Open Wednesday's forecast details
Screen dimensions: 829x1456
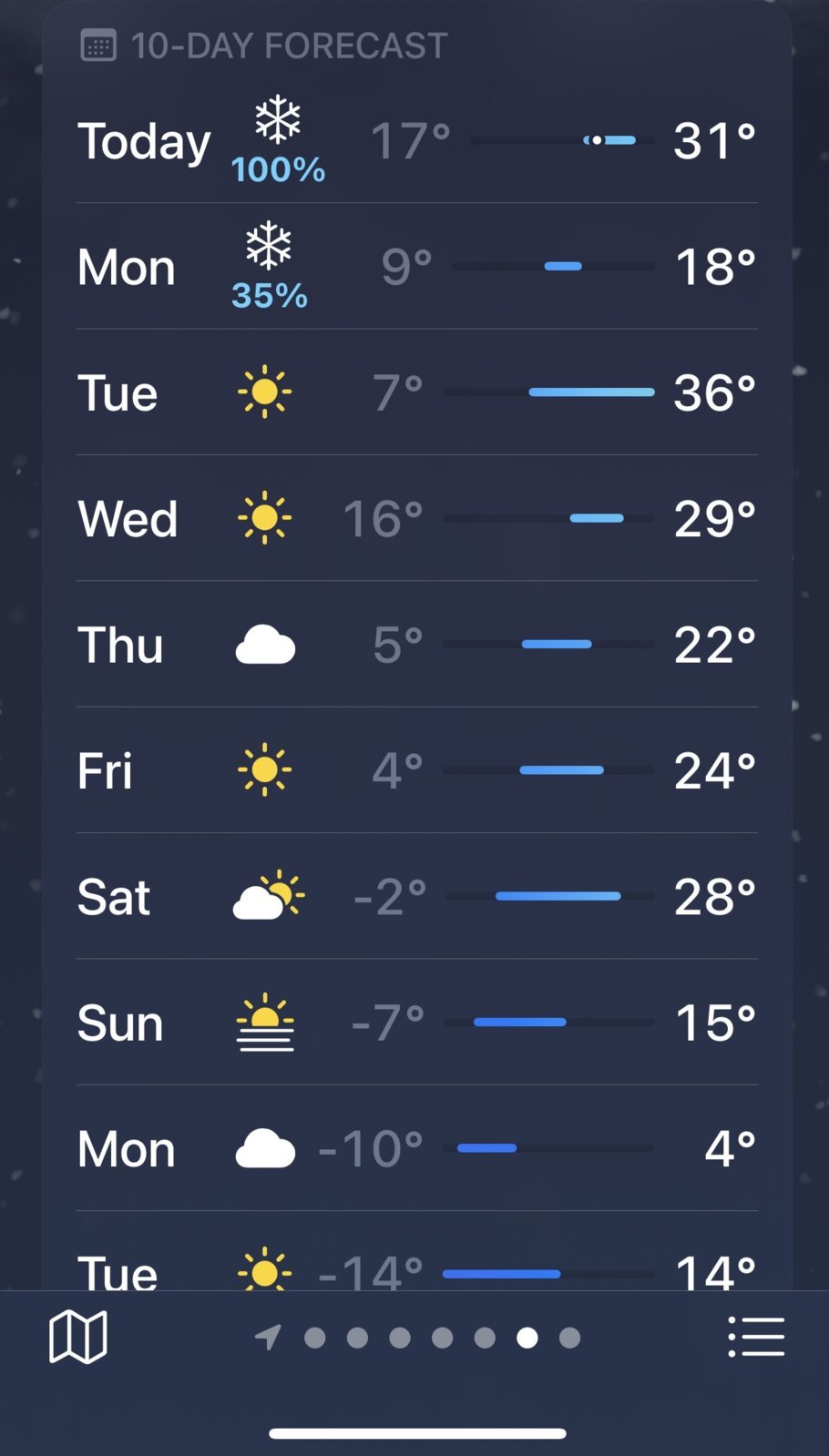(416, 518)
